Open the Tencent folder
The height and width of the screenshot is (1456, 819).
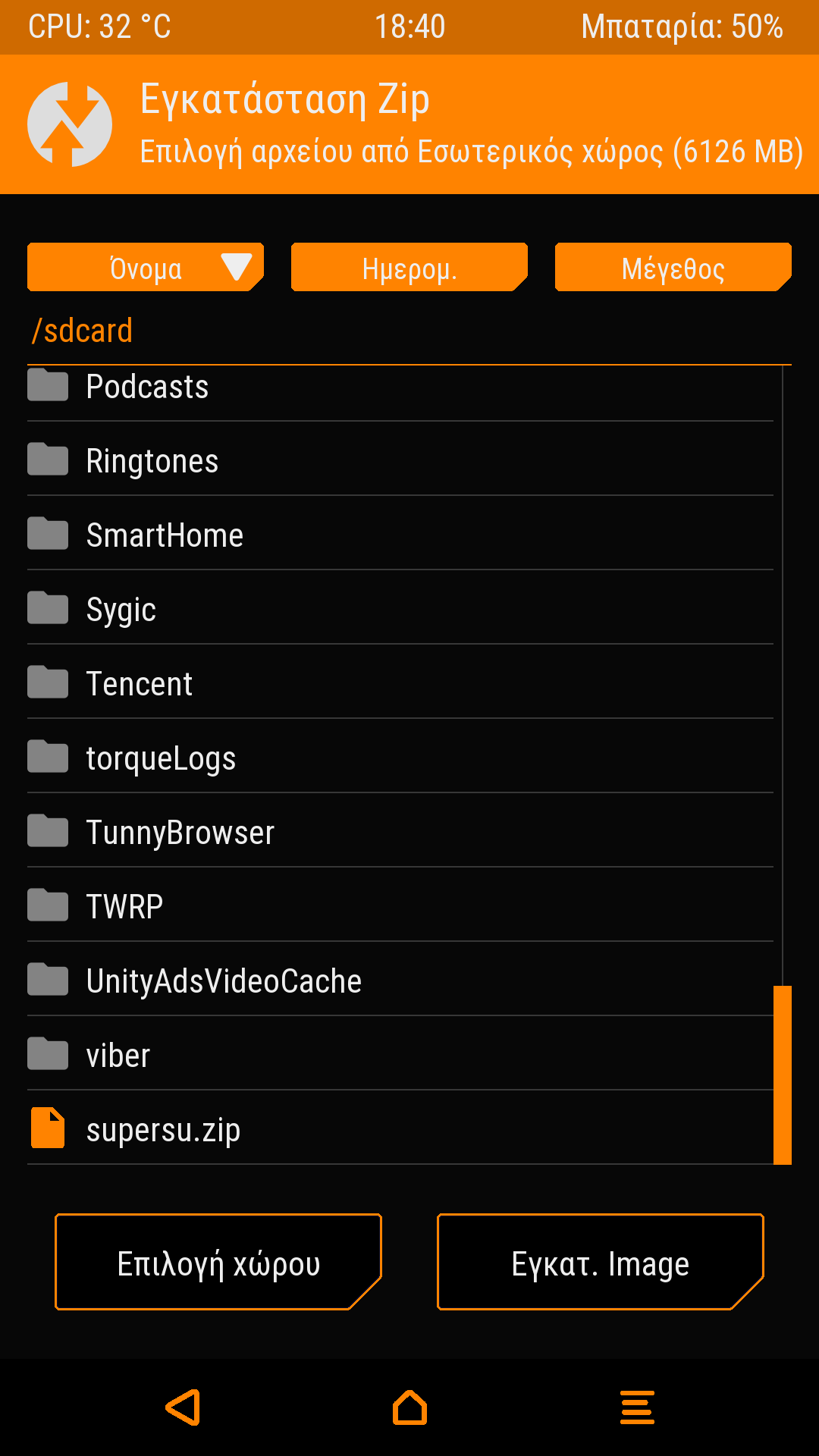click(140, 684)
